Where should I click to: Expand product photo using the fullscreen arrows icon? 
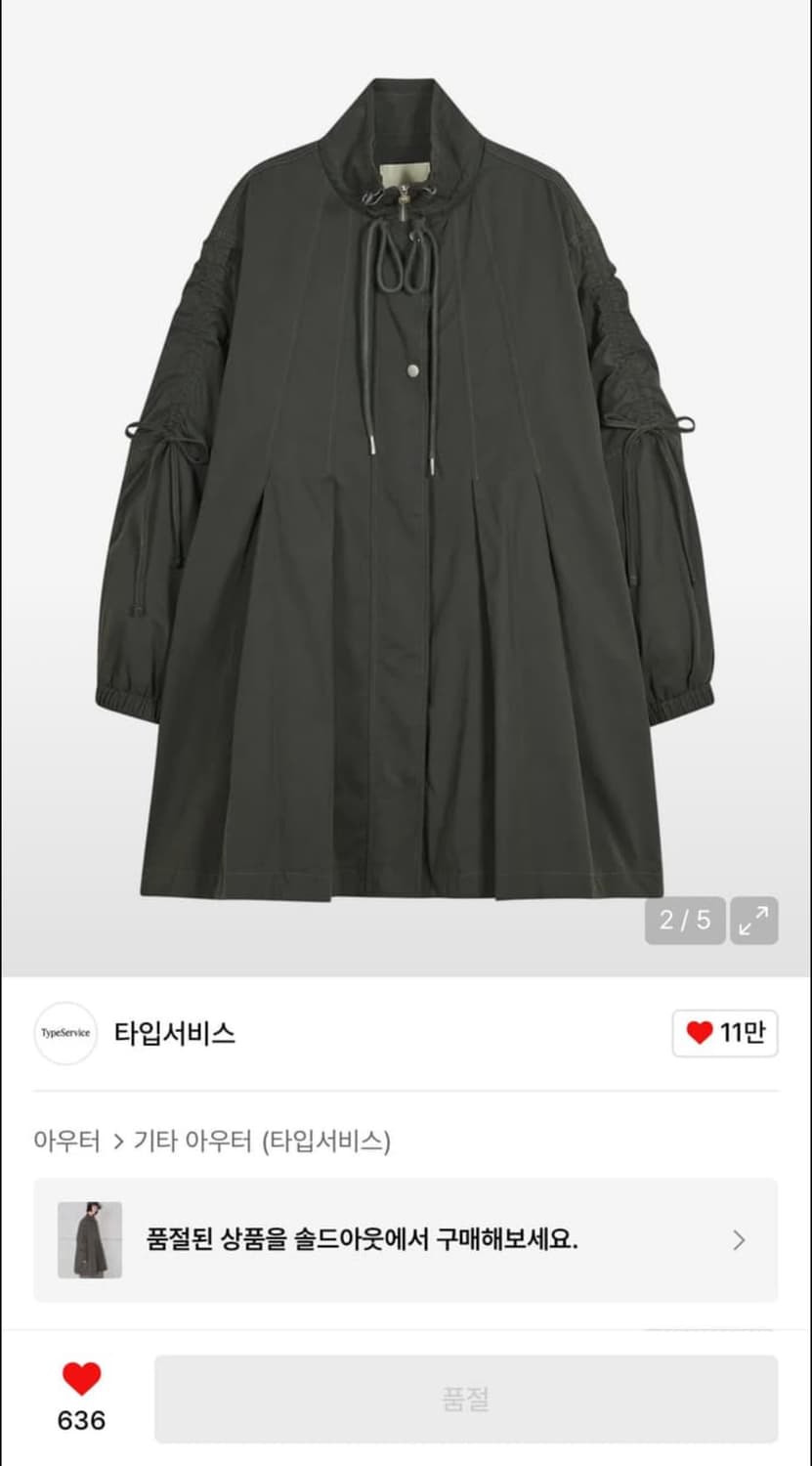[752, 920]
